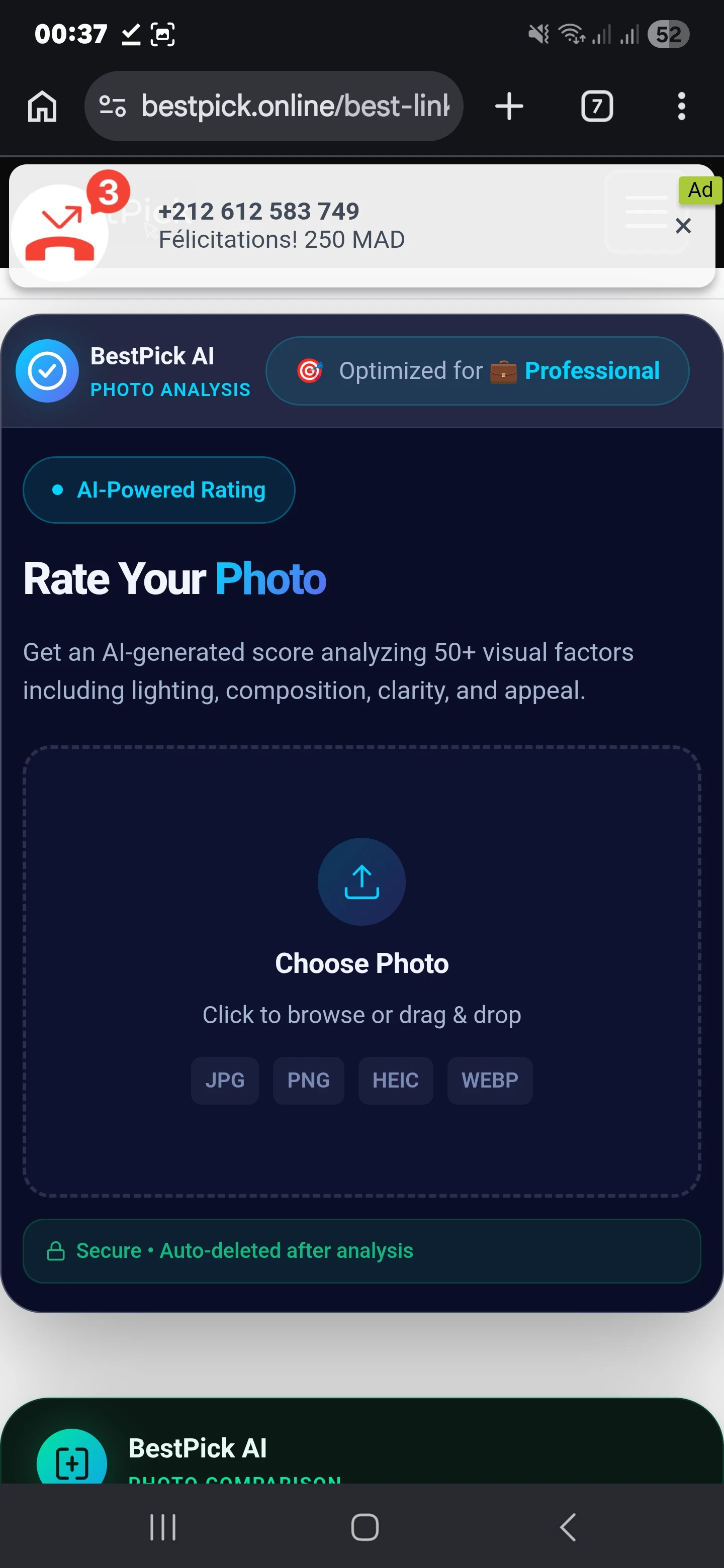Change the Optimized for Professional setting
Viewport: 724px width, 1568px height.
click(x=477, y=371)
